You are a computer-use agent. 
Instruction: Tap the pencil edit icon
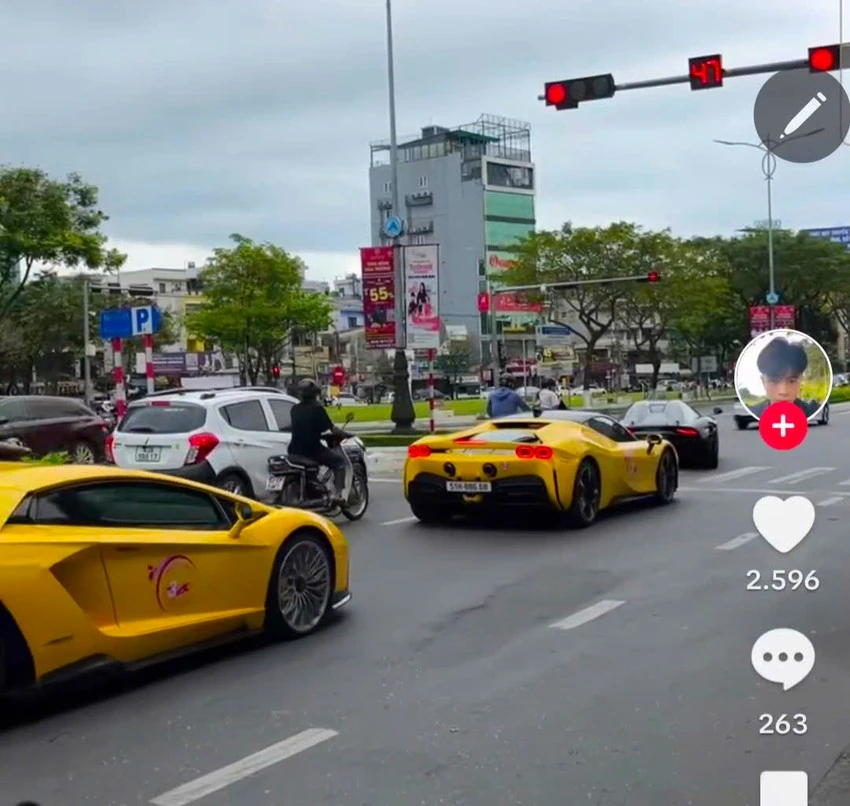[801, 116]
